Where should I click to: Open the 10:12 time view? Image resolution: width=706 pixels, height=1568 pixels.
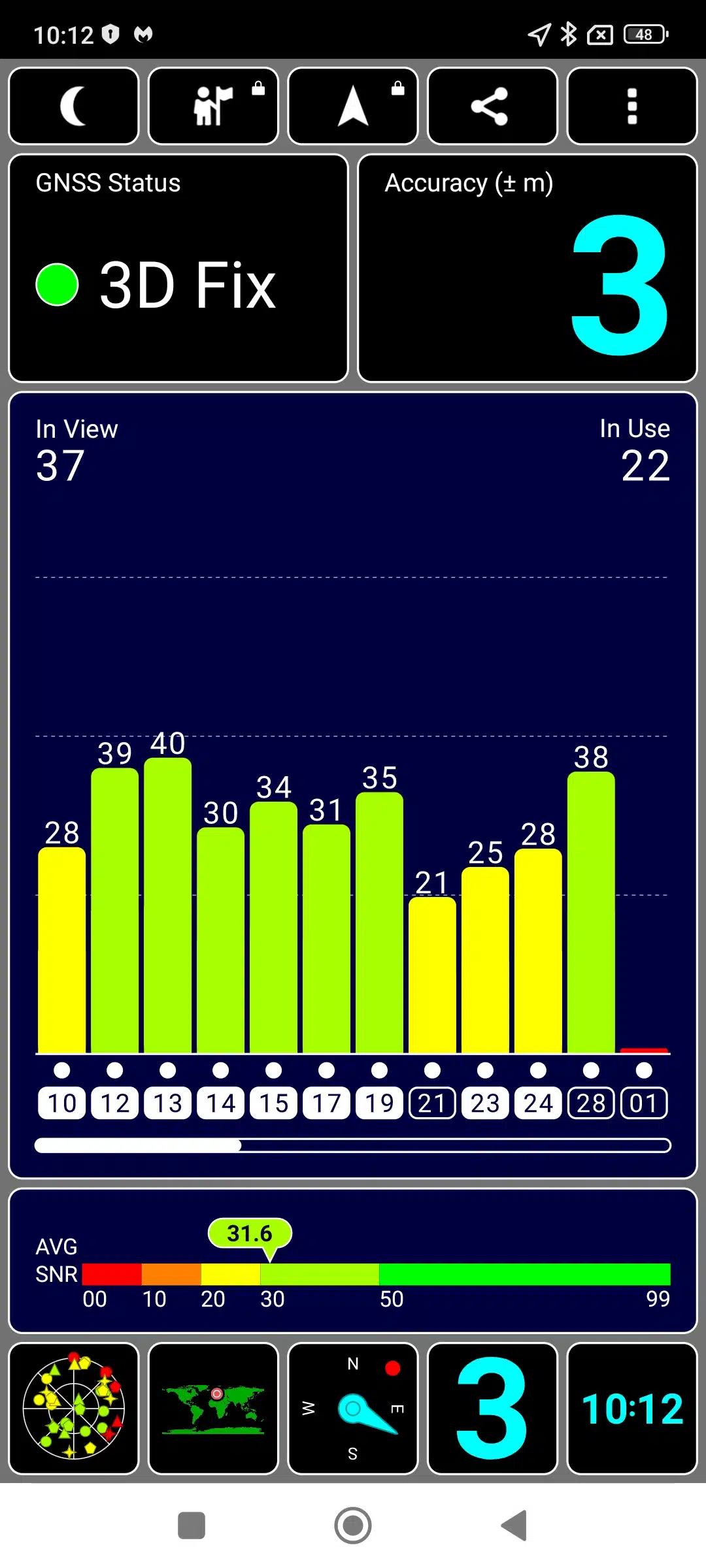pos(631,1408)
